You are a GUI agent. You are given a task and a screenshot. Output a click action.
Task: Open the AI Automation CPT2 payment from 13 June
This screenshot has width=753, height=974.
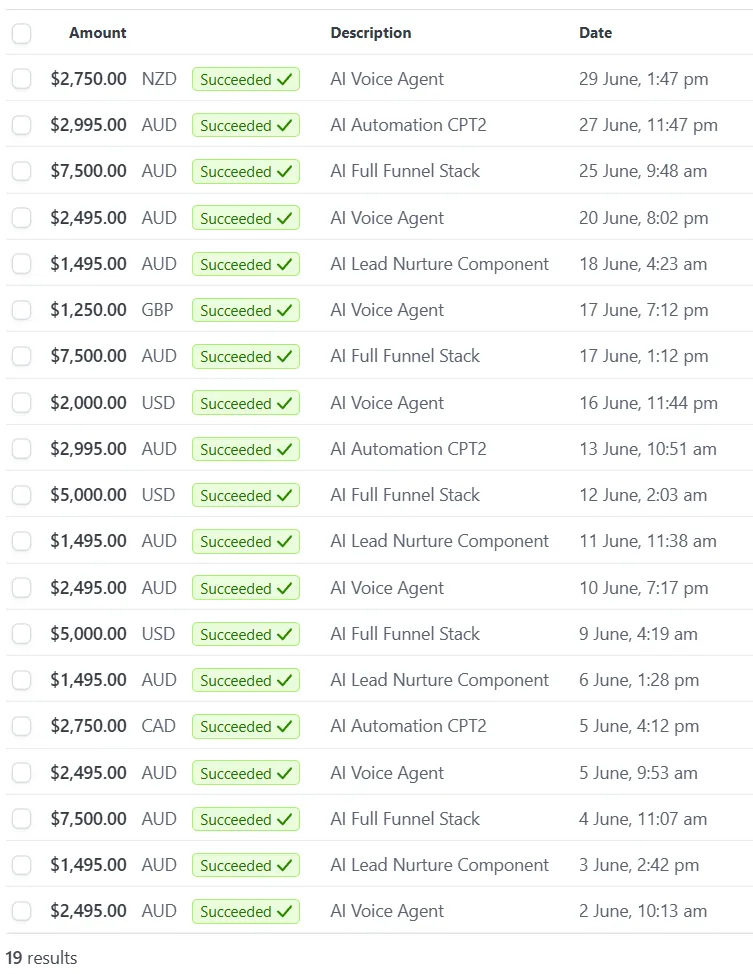point(408,449)
